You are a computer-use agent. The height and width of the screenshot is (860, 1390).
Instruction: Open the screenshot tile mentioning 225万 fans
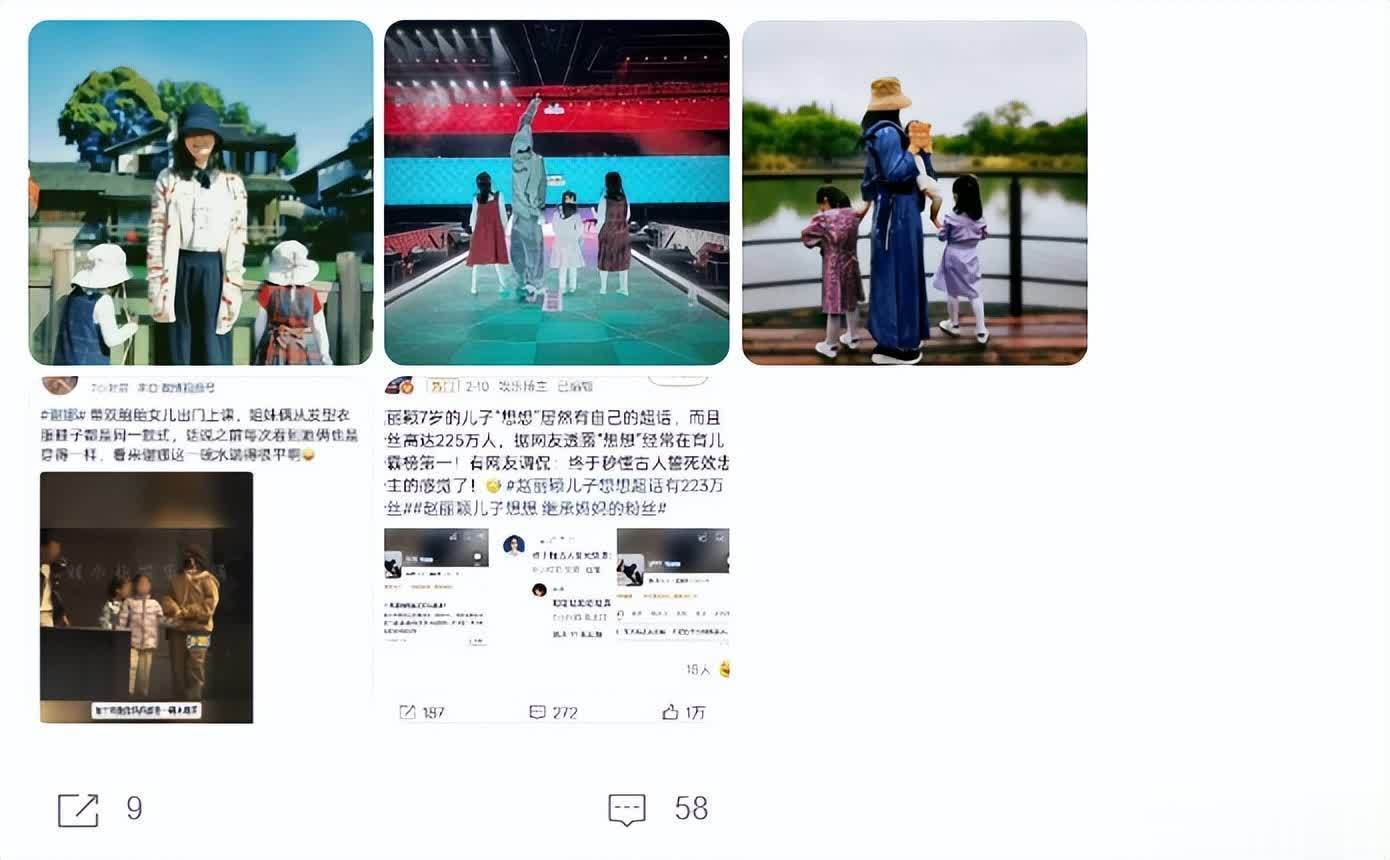pos(556,550)
